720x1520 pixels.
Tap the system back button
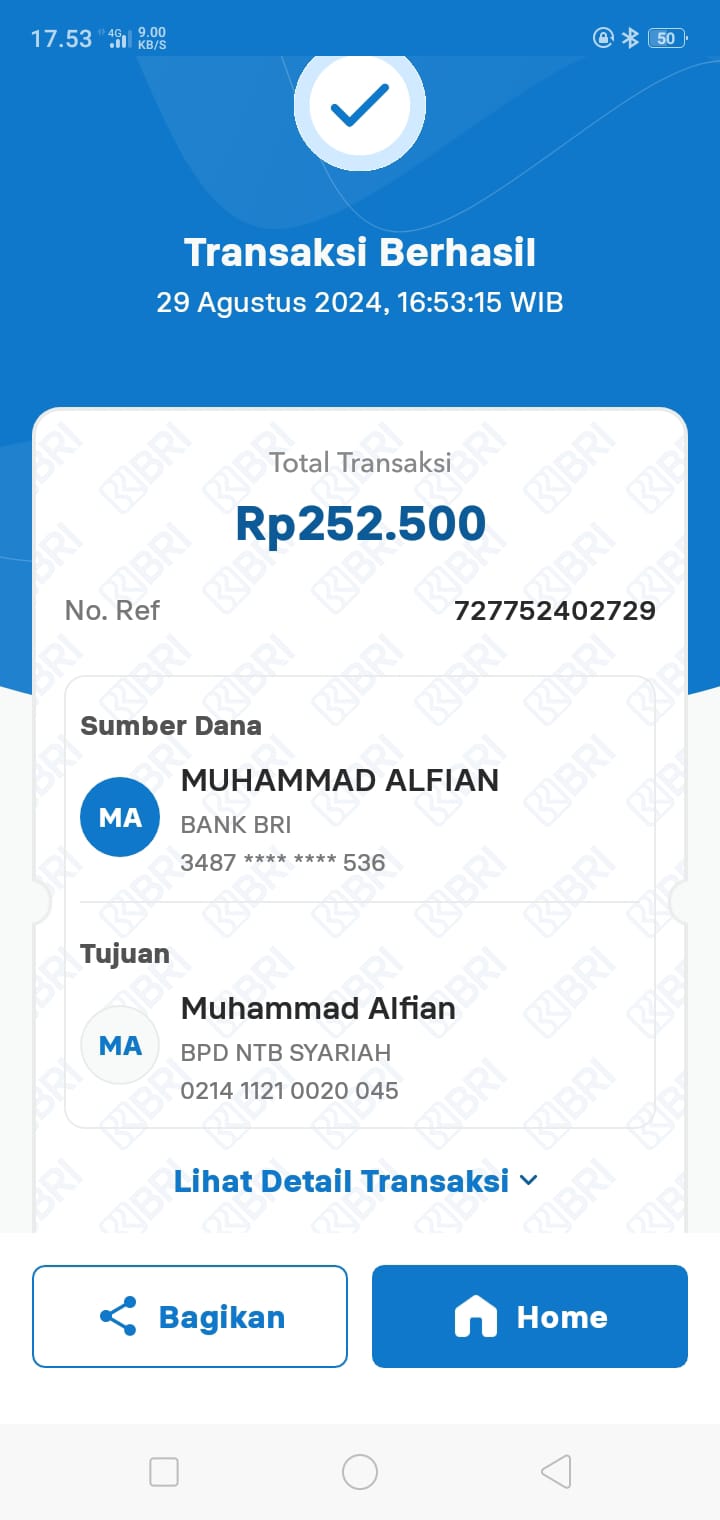555,1472
